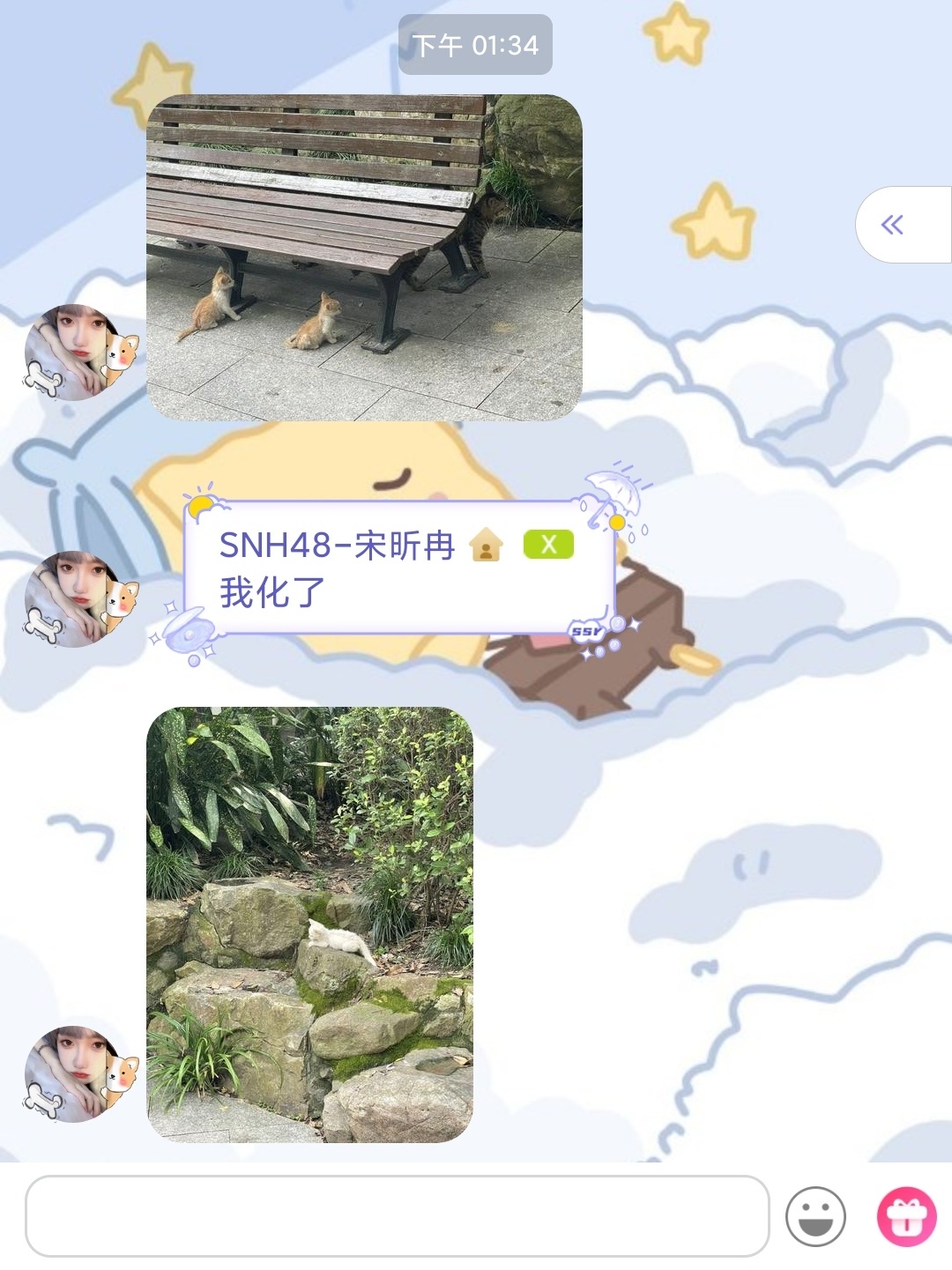Open the photo of the white cat on rocks

309,925
